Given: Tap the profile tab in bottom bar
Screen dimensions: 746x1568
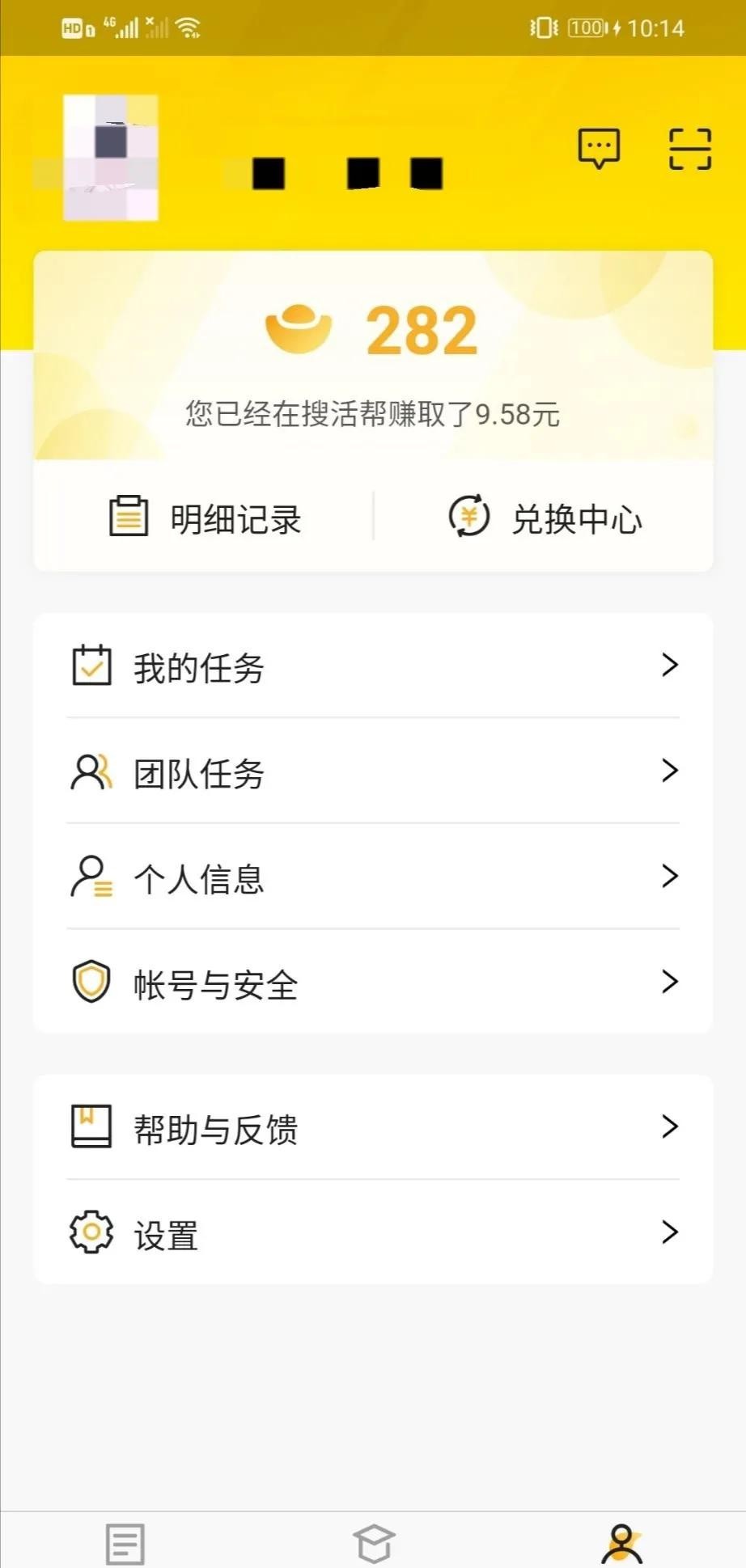Looking at the screenshot, I should [621, 1543].
